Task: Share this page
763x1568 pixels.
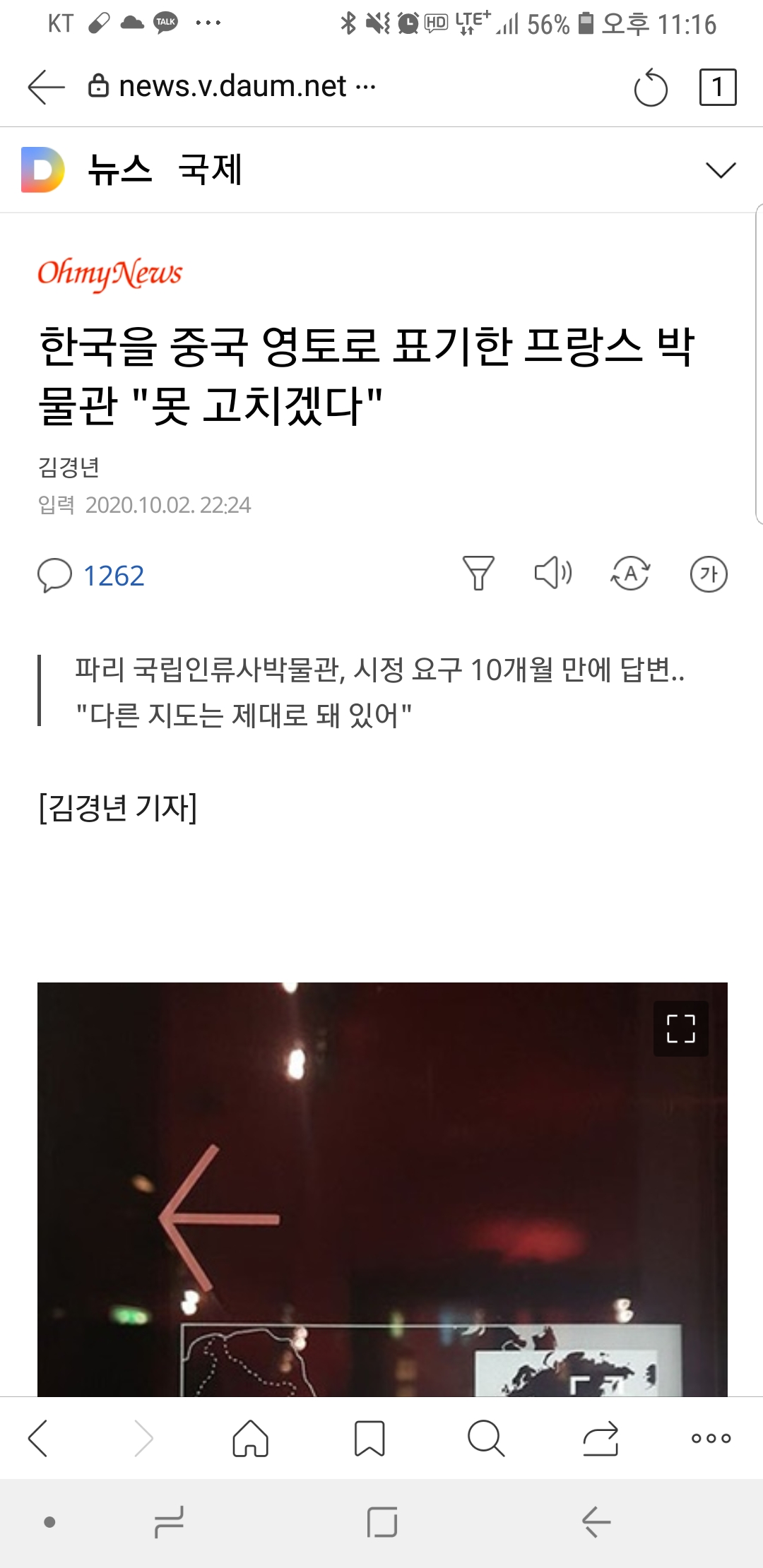Action: coord(601,1438)
